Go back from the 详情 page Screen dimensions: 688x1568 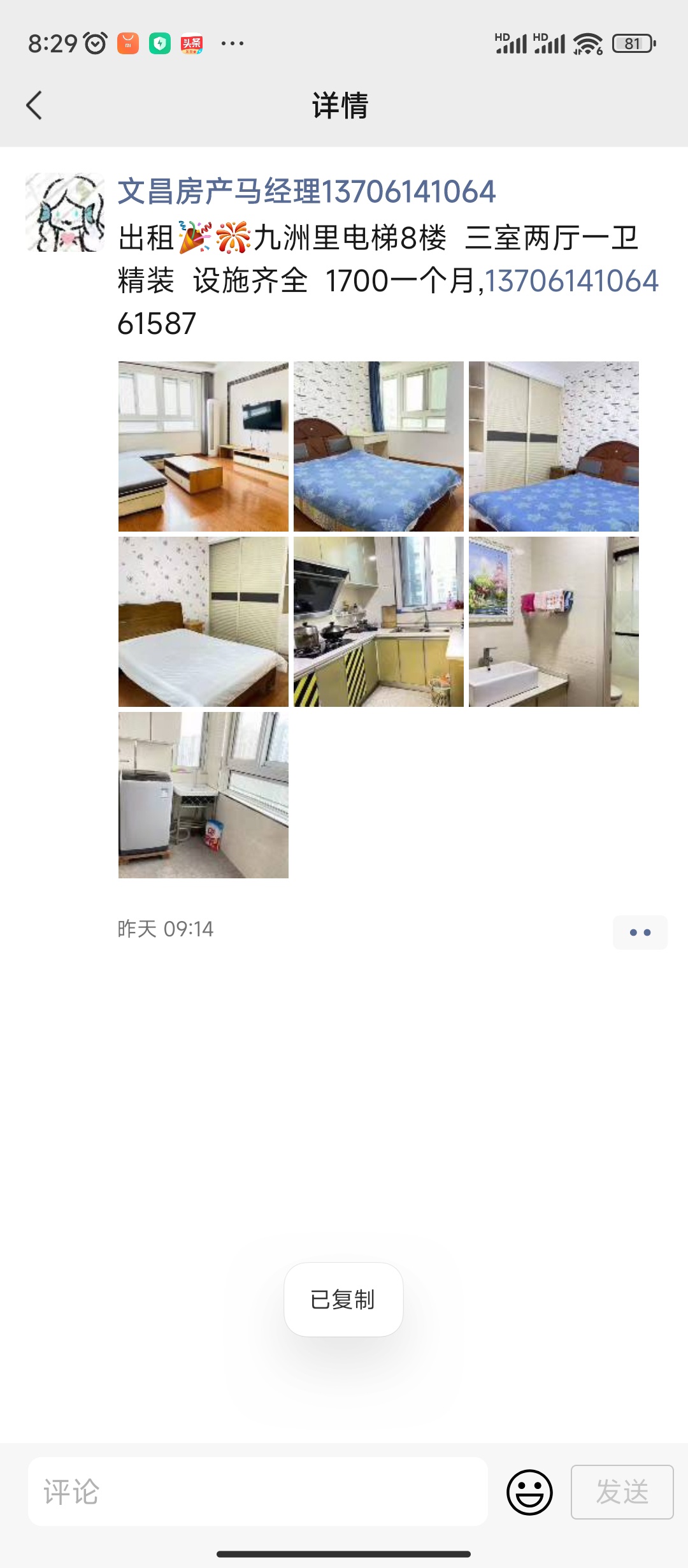tap(34, 105)
